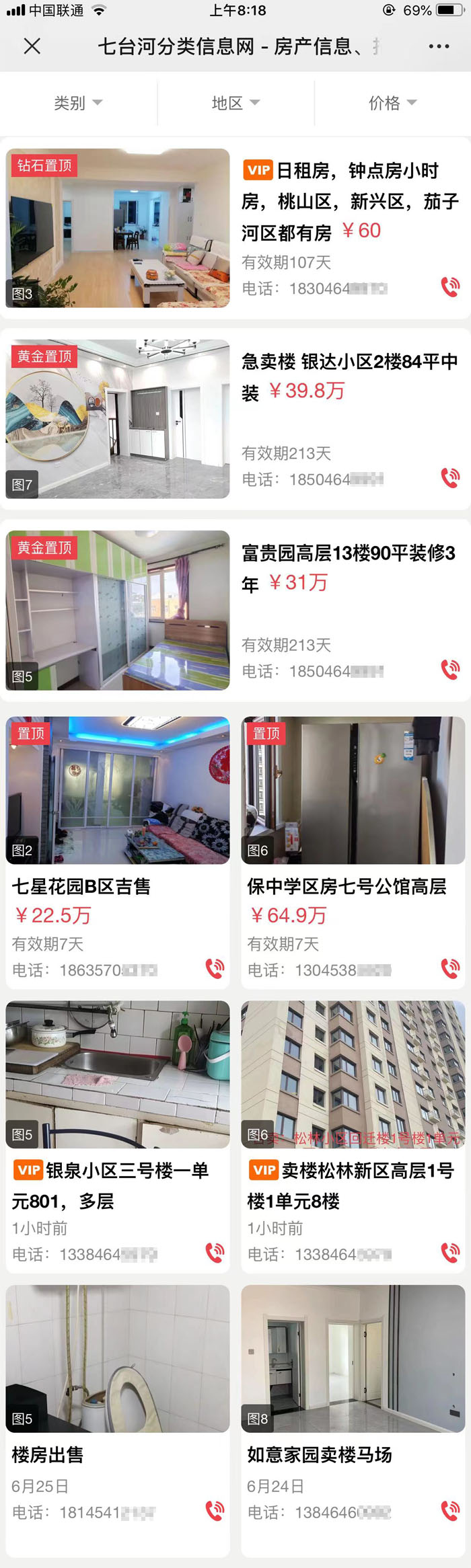
Task: Call the 松林新区高层 seller
Action: (449, 1252)
